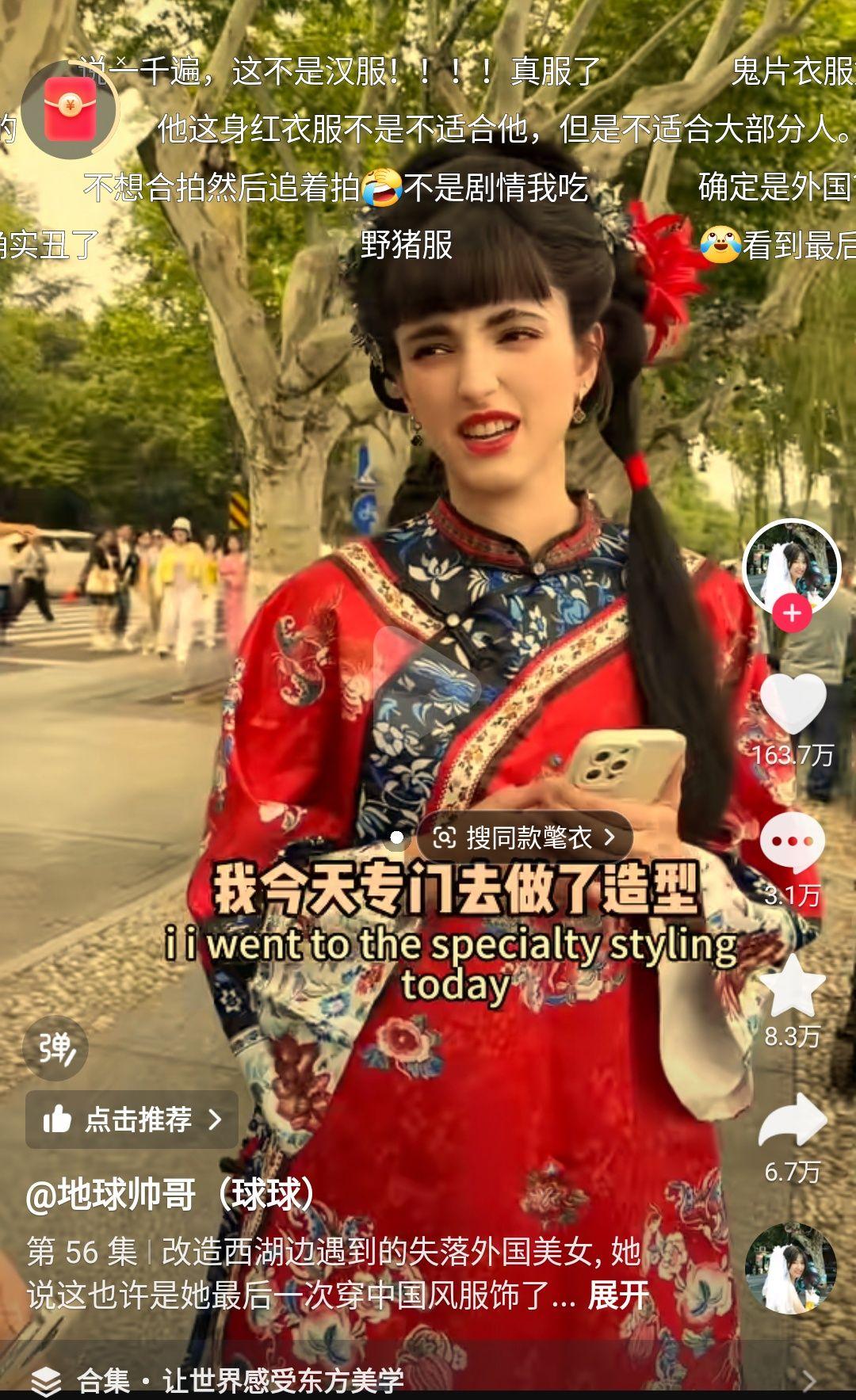
Task: Open the creator's avatar profile
Action: (x=791, y=566)
